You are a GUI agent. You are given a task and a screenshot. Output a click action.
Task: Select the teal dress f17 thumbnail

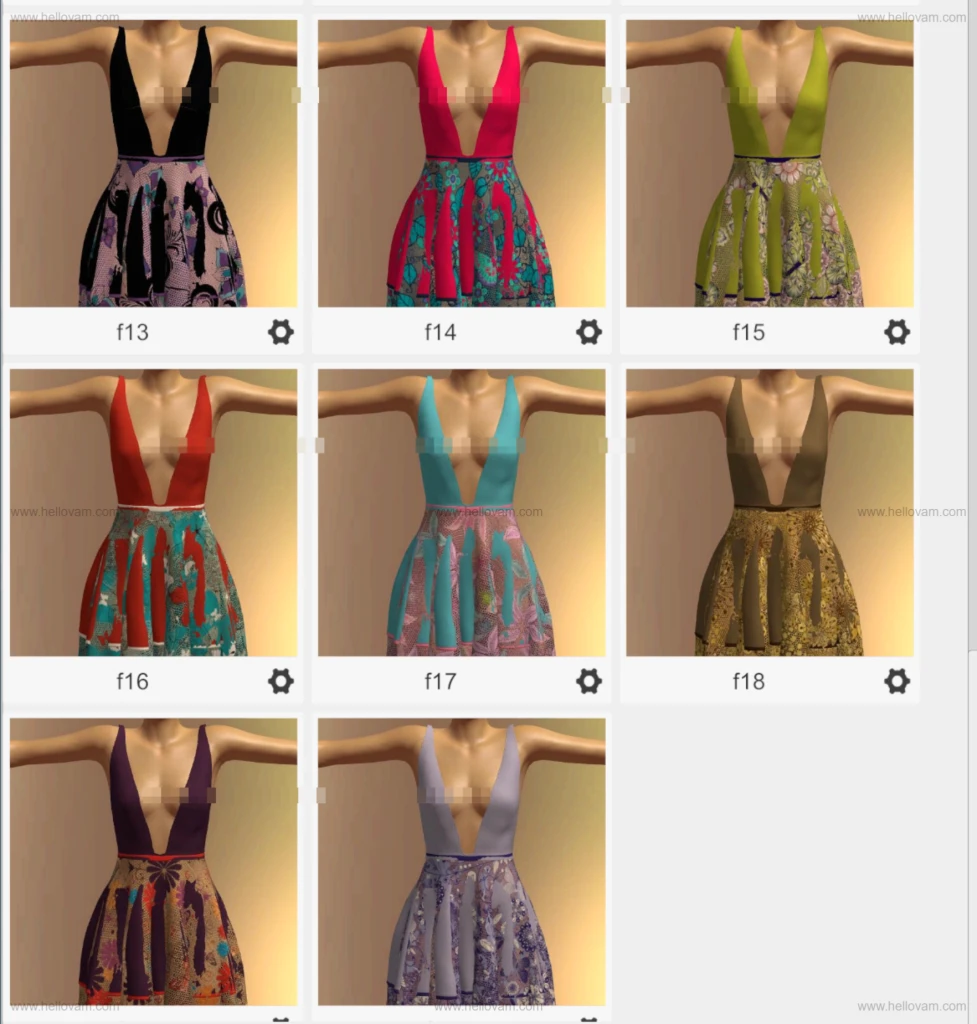[459, 515]
